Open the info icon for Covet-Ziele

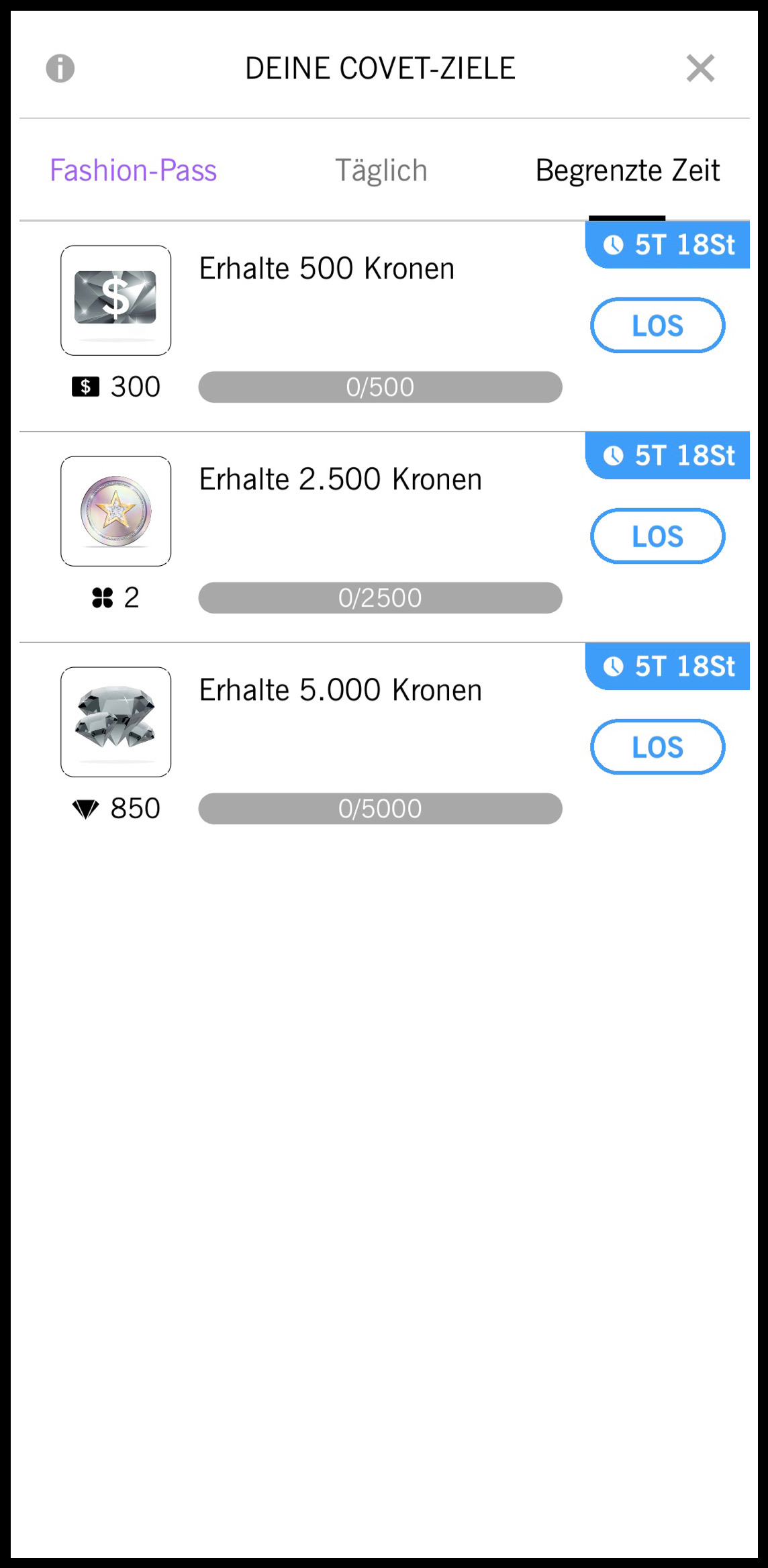coord(60,68)
